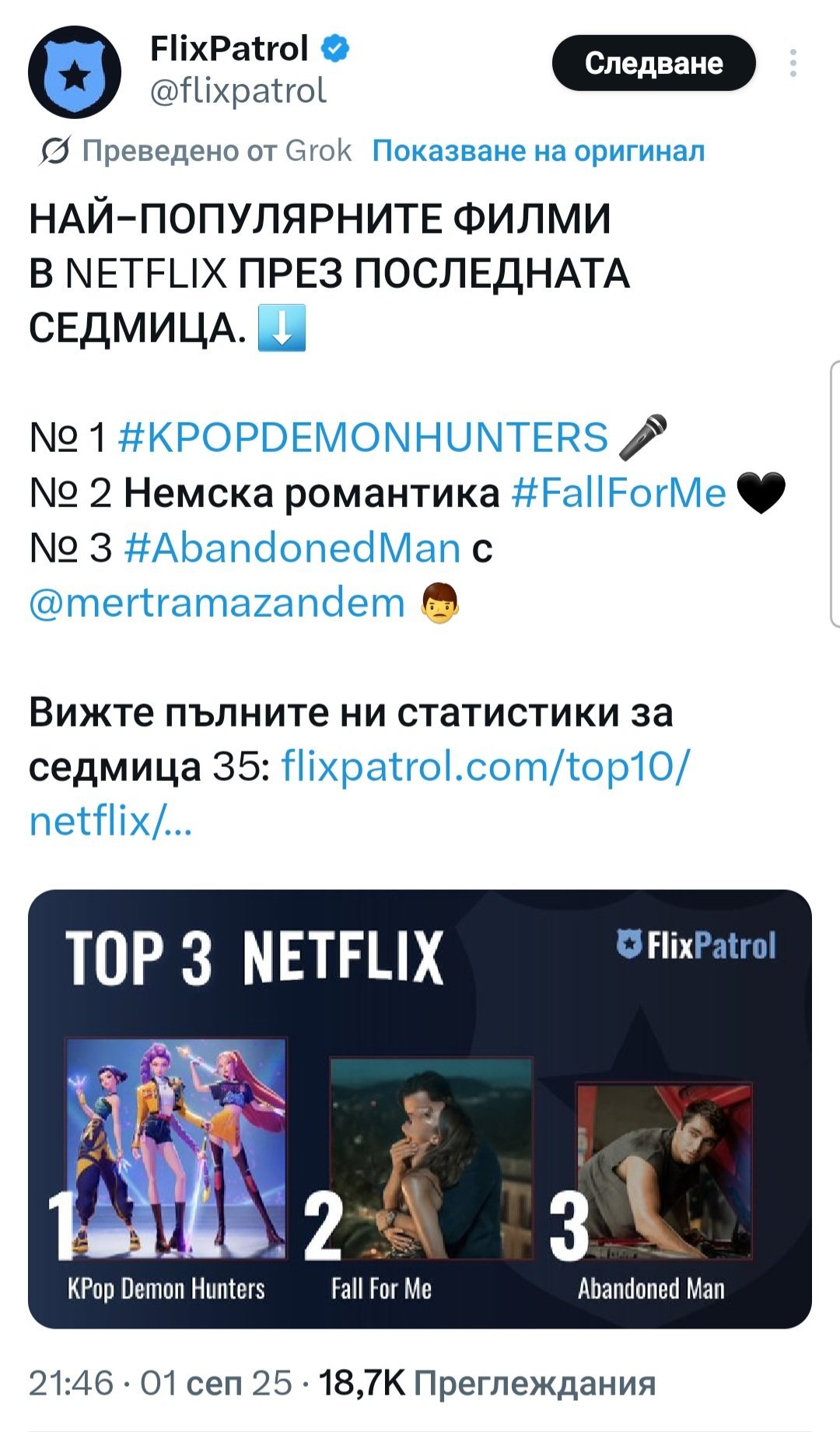The image size is (840, 1432).
Task: Open the #FallForMe hashtag
Action: click(618, 493)
